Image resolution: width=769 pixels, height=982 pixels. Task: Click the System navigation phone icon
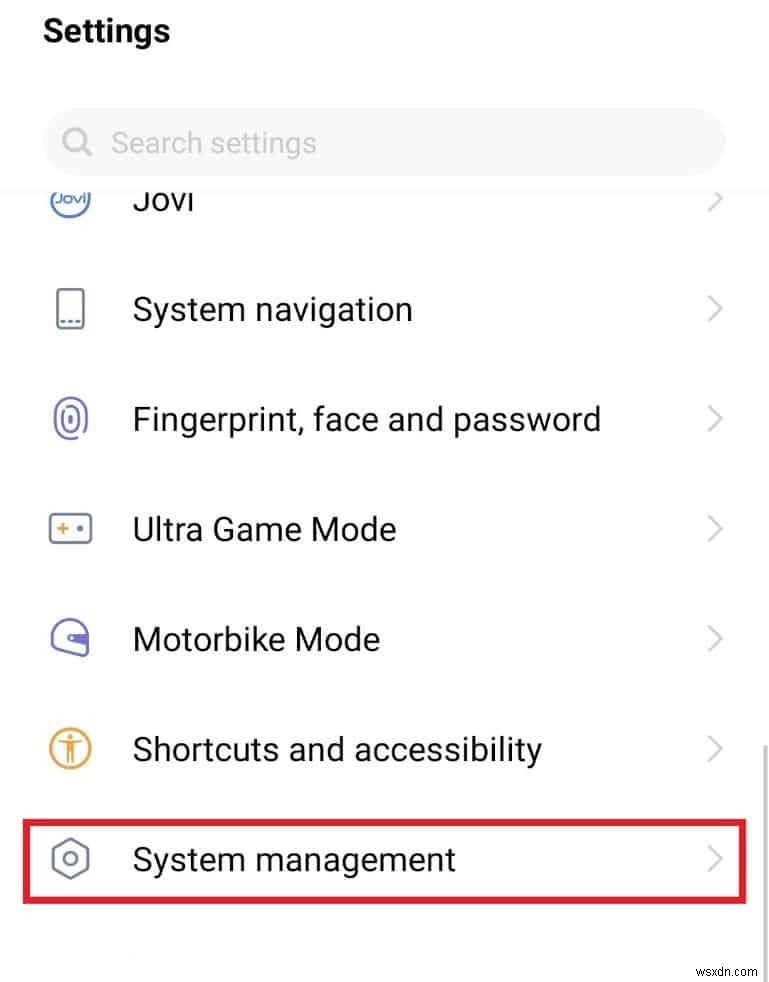[70, 309]
